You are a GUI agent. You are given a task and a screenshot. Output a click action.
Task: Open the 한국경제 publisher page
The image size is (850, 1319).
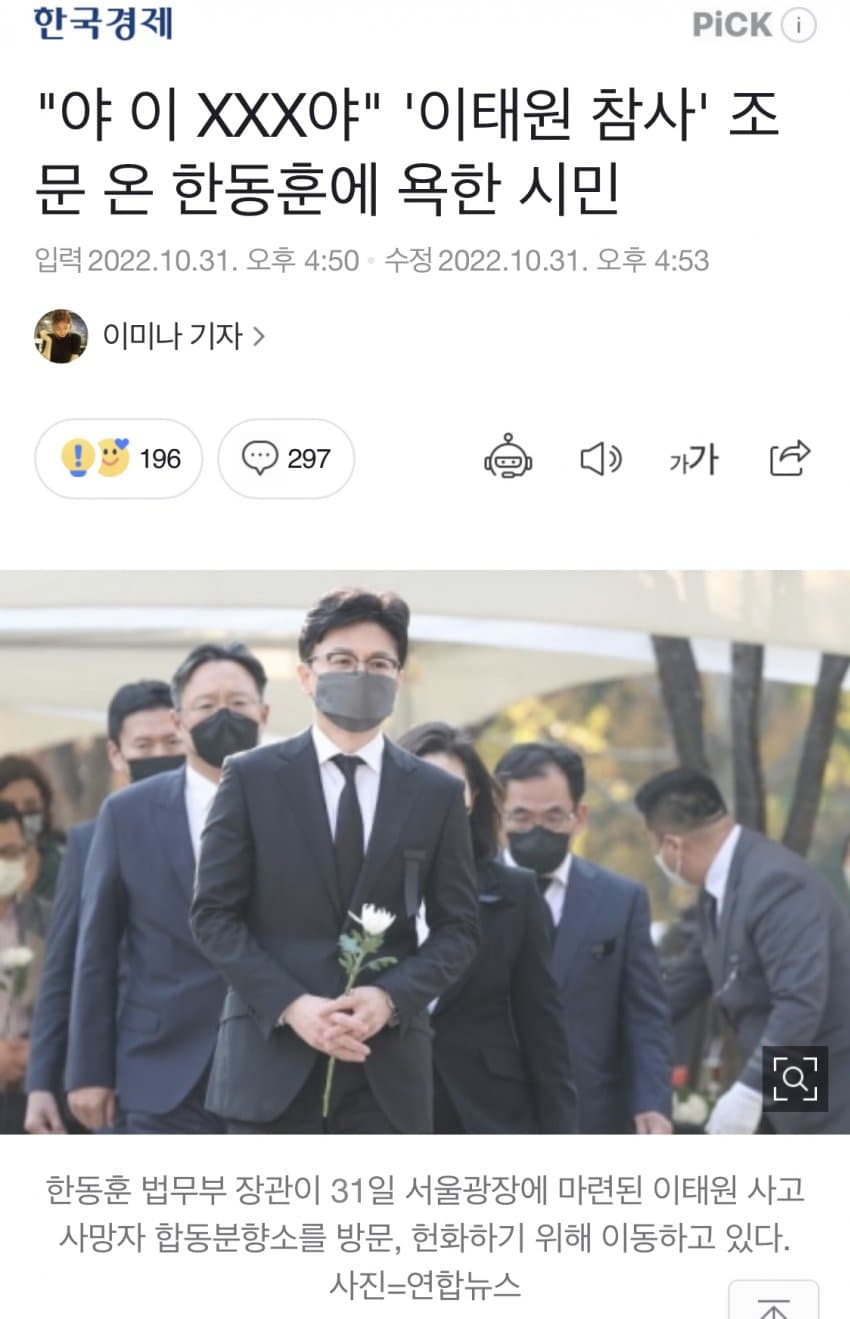tap(103, 23)
